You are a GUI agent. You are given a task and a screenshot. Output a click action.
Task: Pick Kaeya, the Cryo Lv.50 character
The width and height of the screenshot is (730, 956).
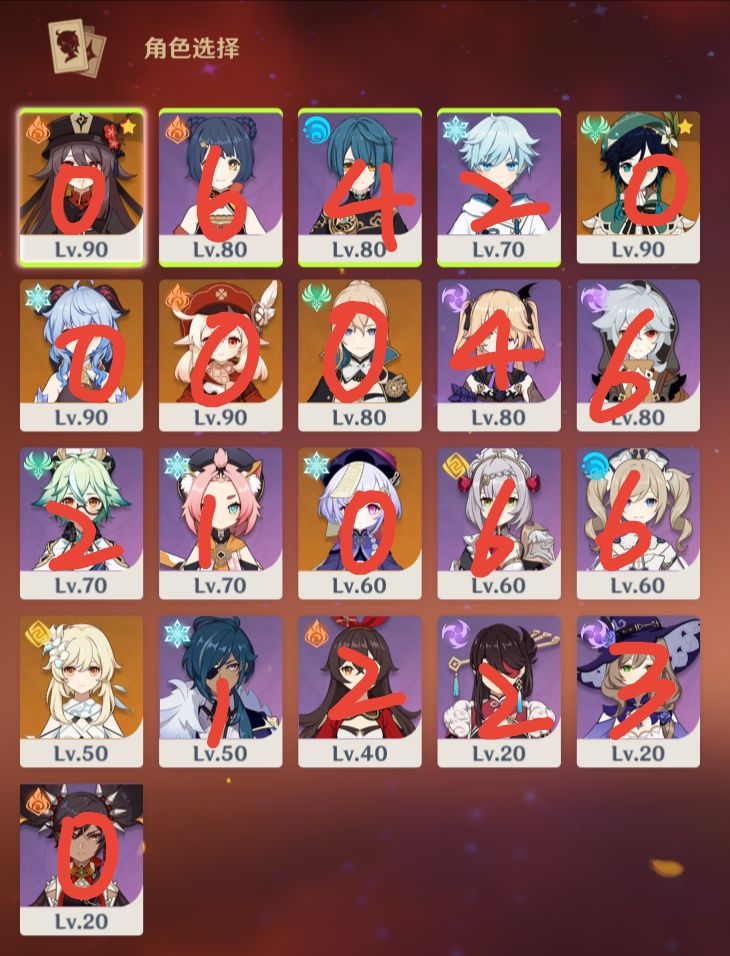click(x=220, y=690)
